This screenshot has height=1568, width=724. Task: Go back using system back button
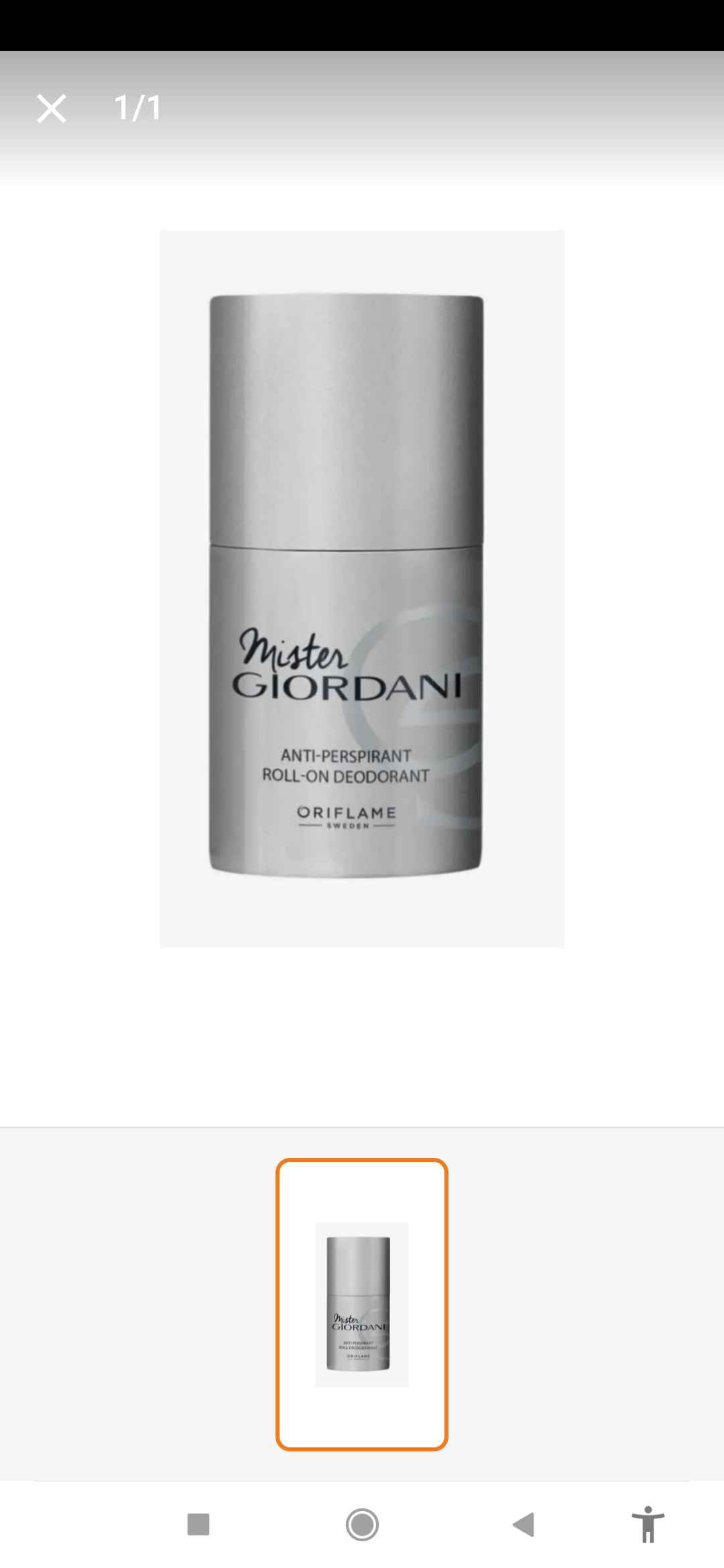coord(524,1524)
